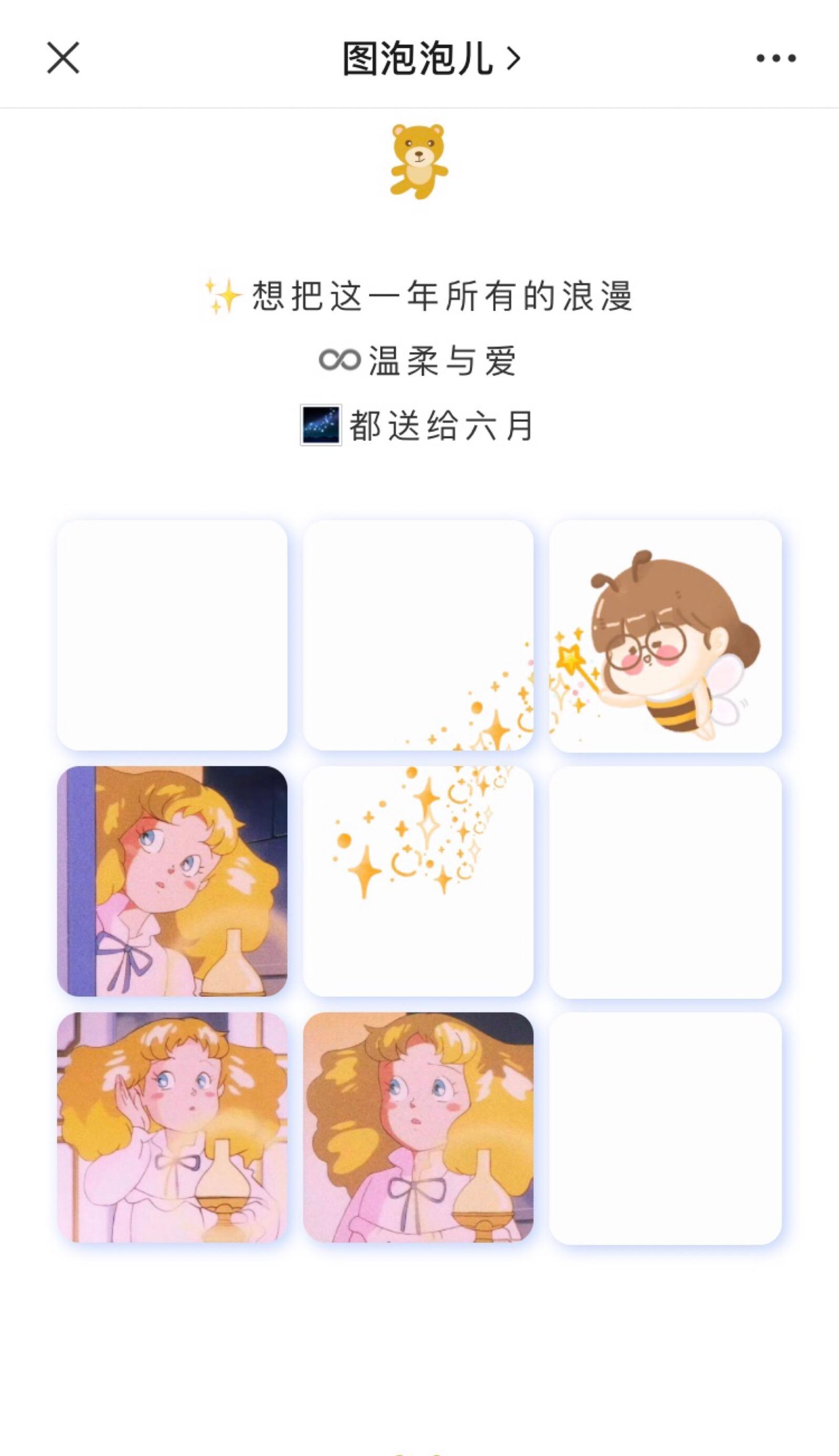View the girl with purple ribbon and lamp
This screenshot has height=1456, width=839.
pos(418,1127)
